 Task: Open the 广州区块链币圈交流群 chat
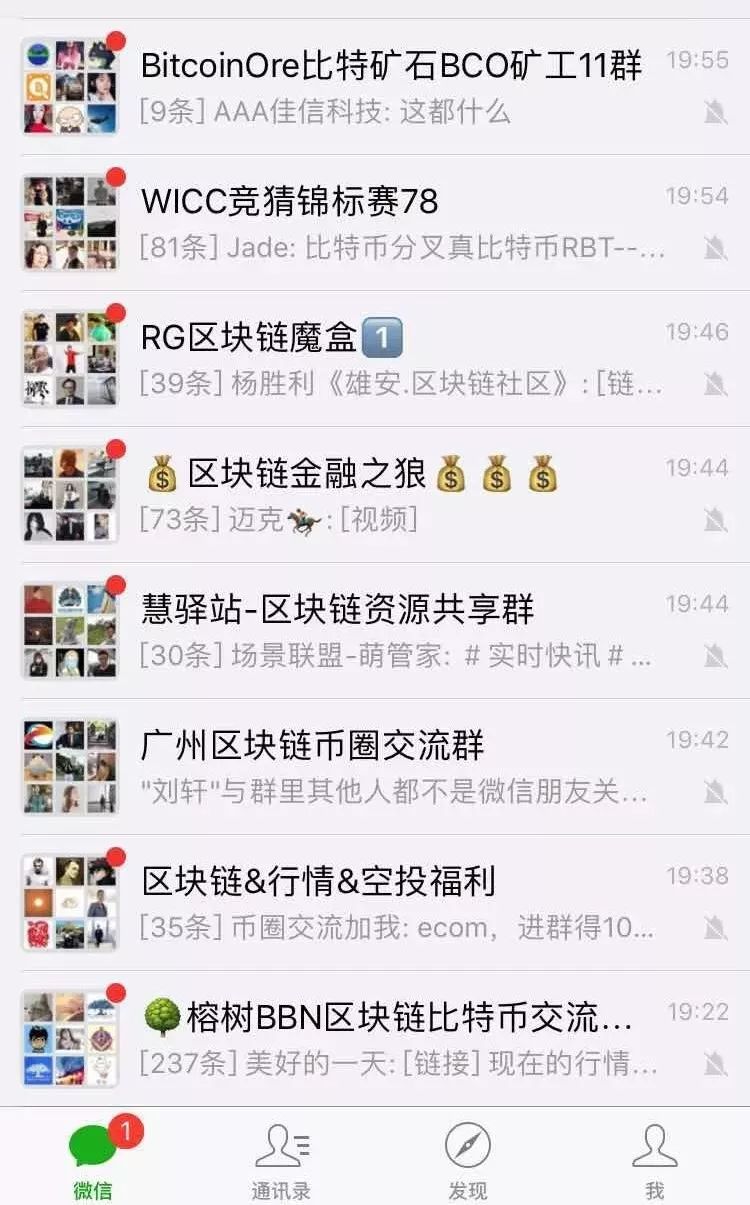(x=390, y=767)
